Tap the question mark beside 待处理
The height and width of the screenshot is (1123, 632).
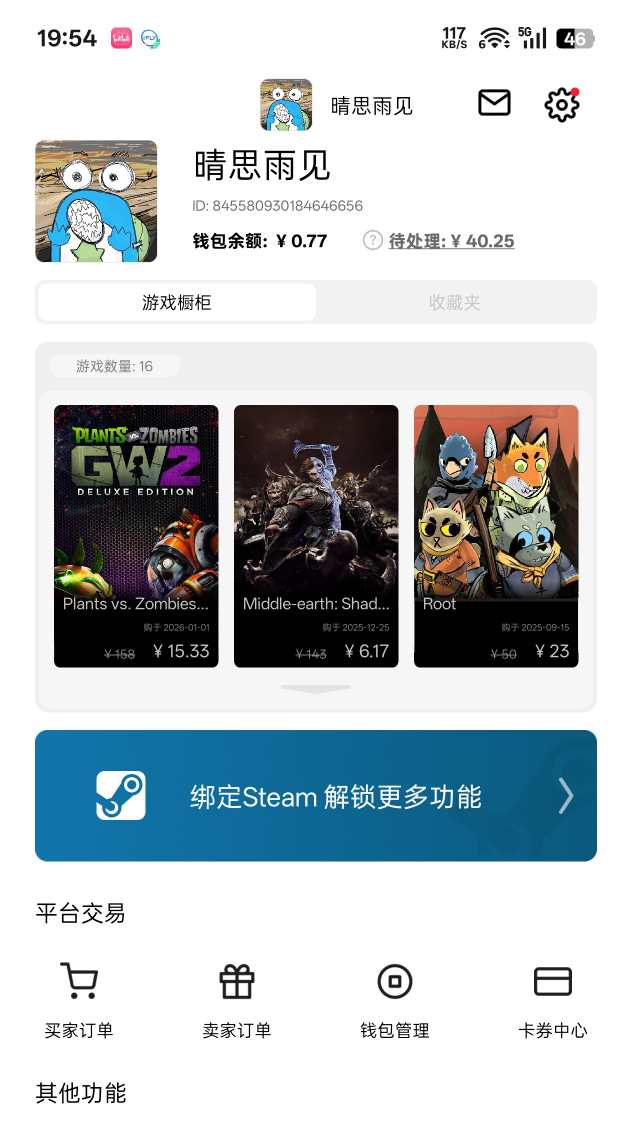(x=373, y=240)
